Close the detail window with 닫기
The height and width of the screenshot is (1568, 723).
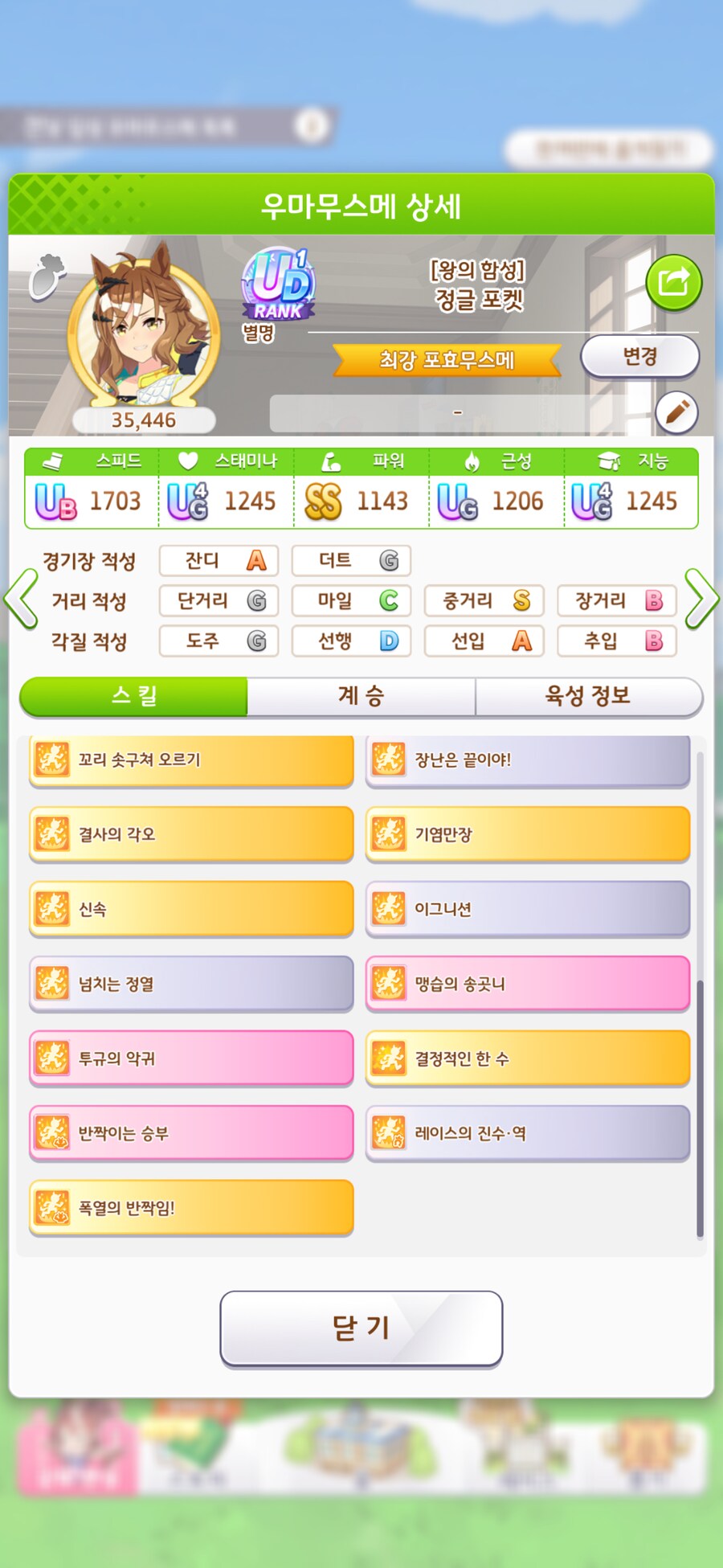pos(361,1328)
